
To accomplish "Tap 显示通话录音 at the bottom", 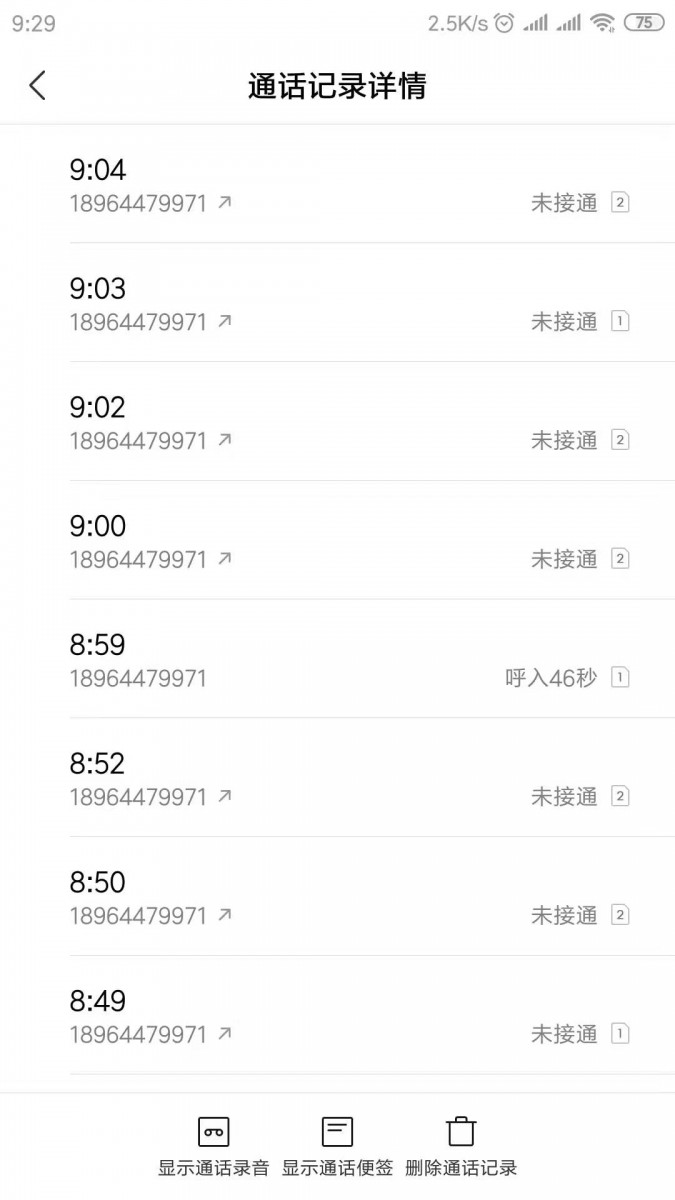I will point(213,1145).
